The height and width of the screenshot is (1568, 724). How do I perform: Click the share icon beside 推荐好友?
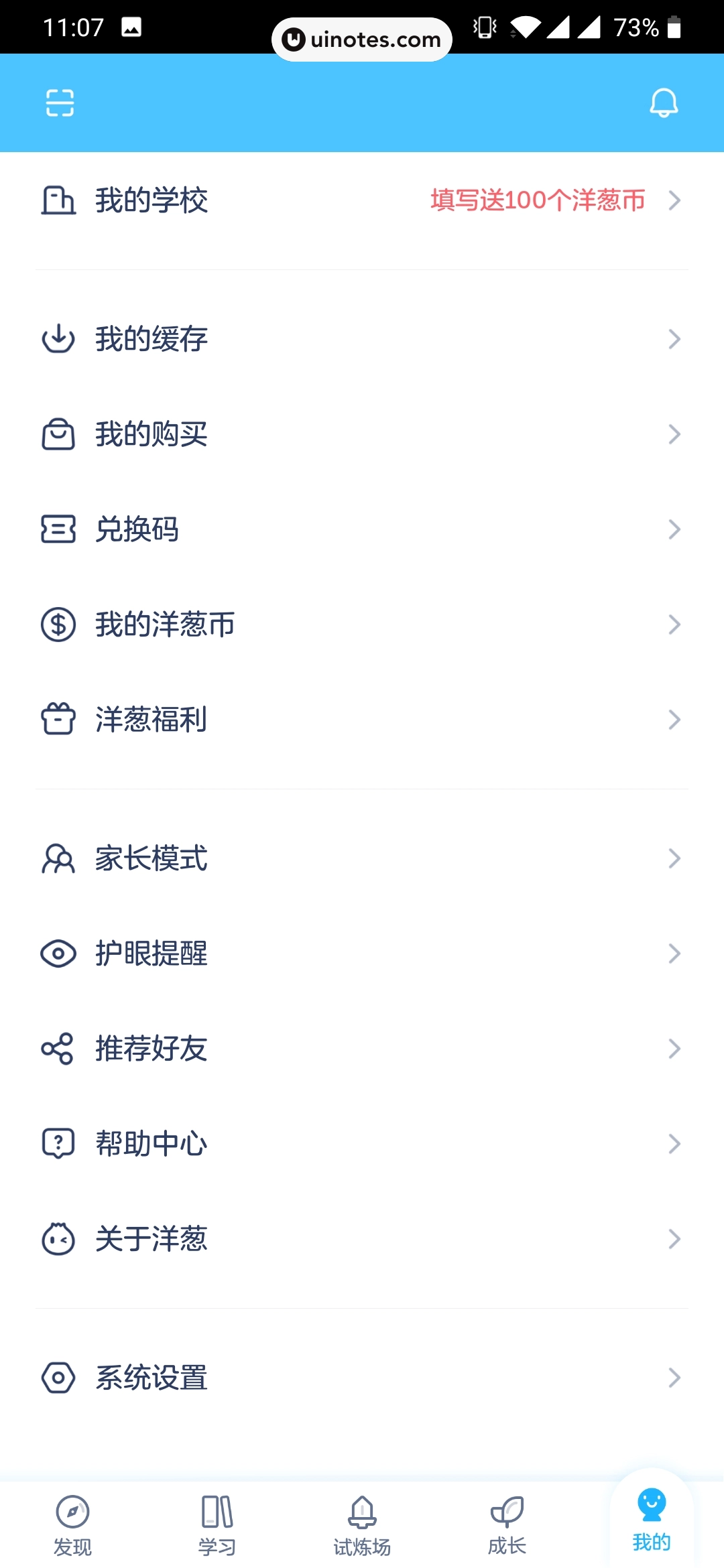tap(58, 1049)
